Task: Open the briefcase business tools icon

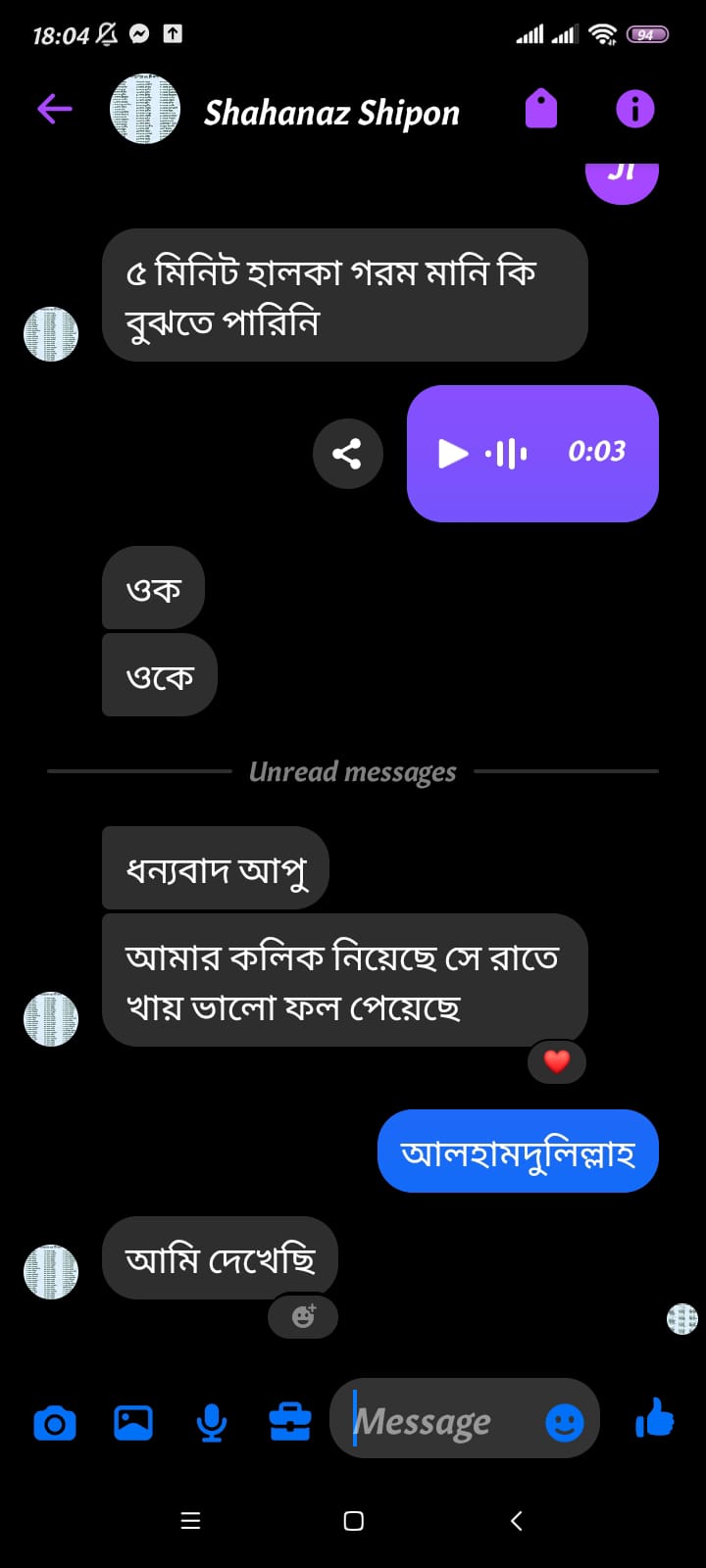Action: click(290, 1422)
